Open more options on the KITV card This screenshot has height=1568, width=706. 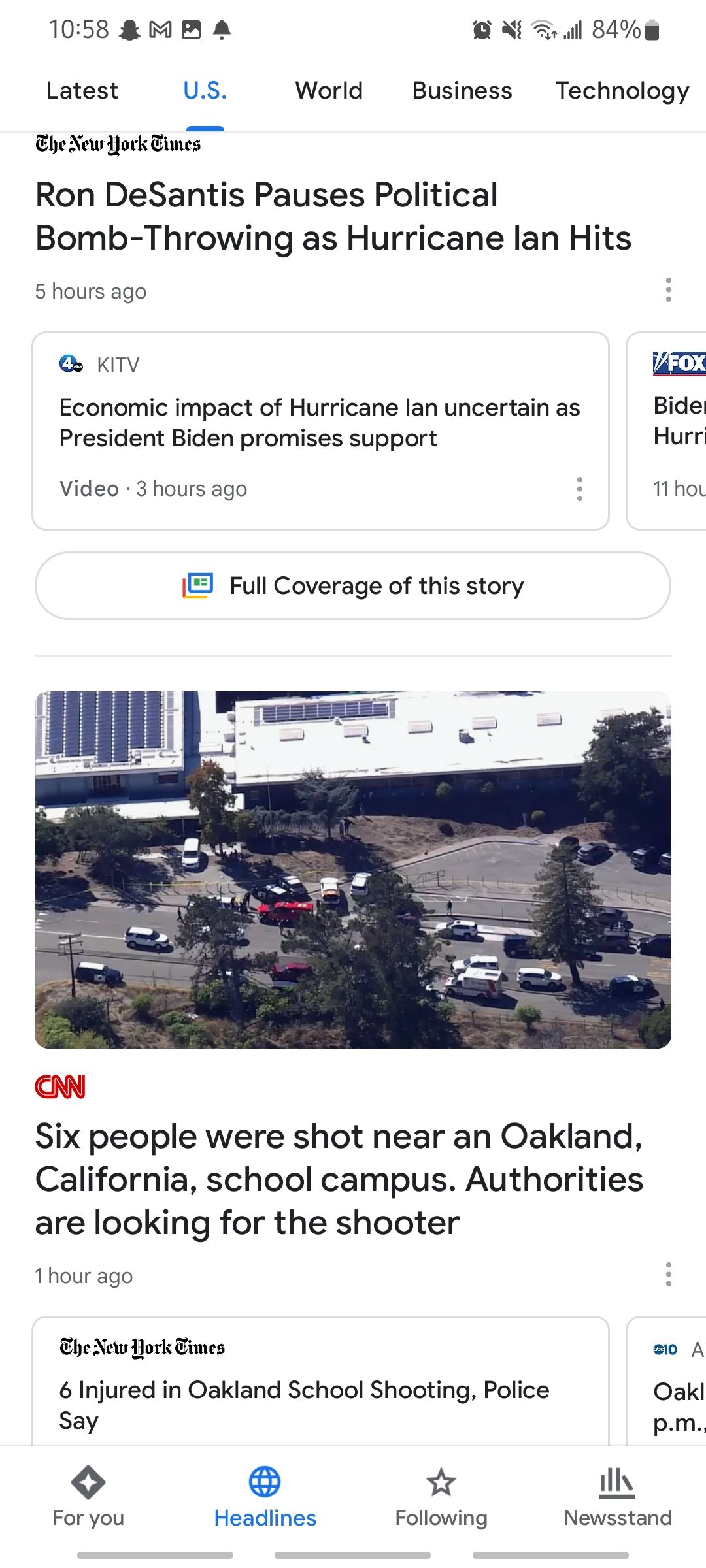coord(580,489)
